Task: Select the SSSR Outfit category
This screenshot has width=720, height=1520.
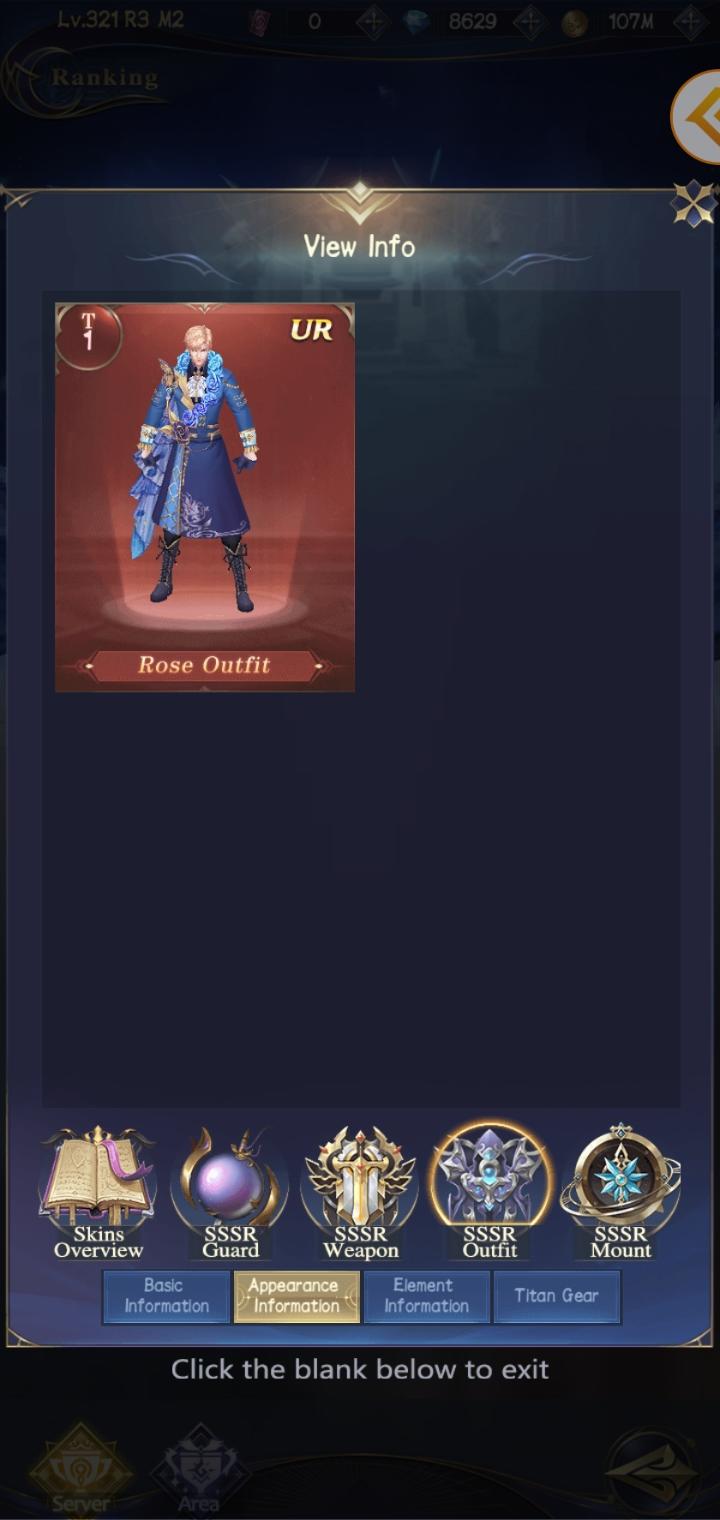Action: tap(490, 1190)
